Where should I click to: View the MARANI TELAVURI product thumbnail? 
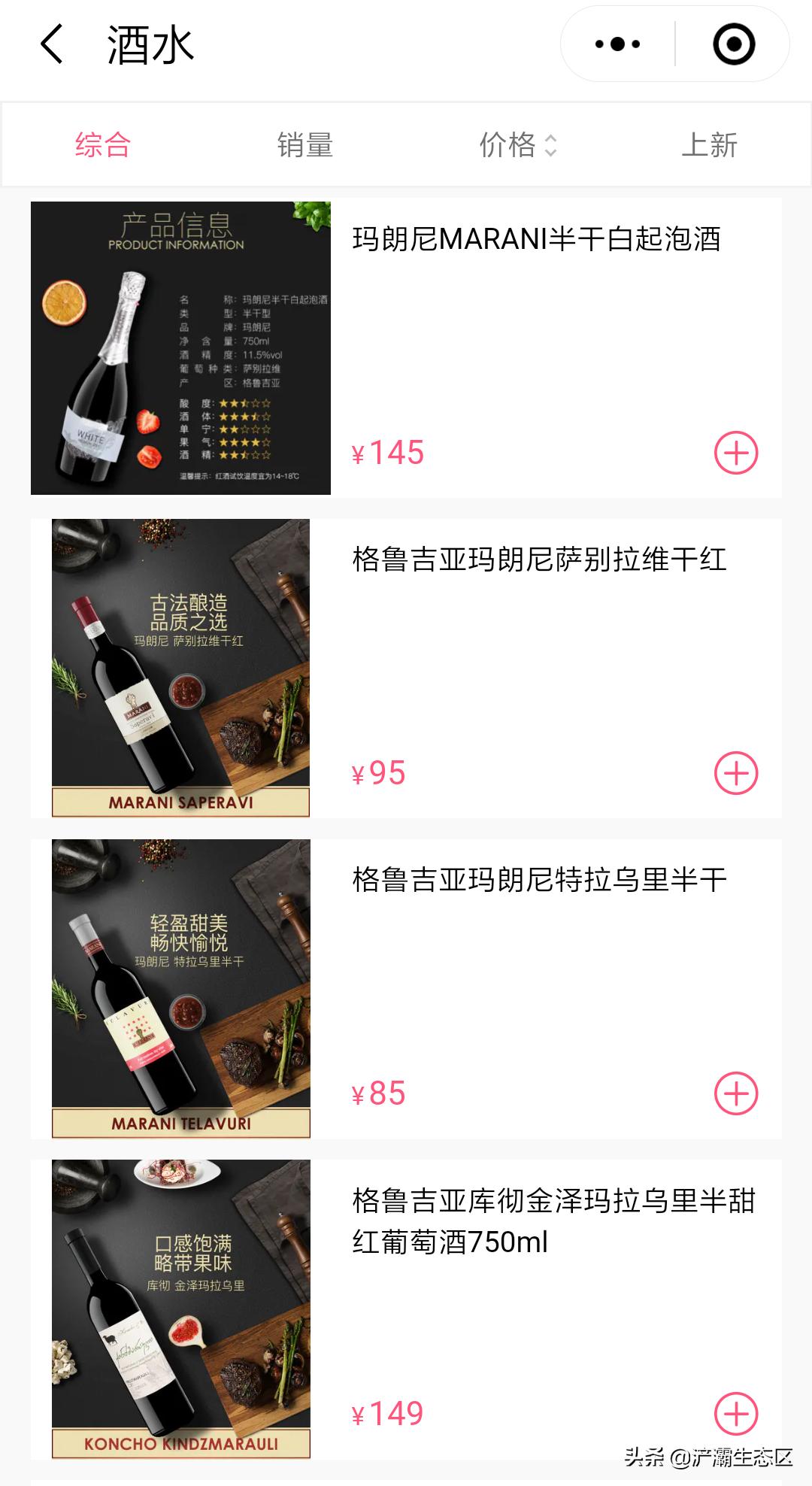coord(180,987)
